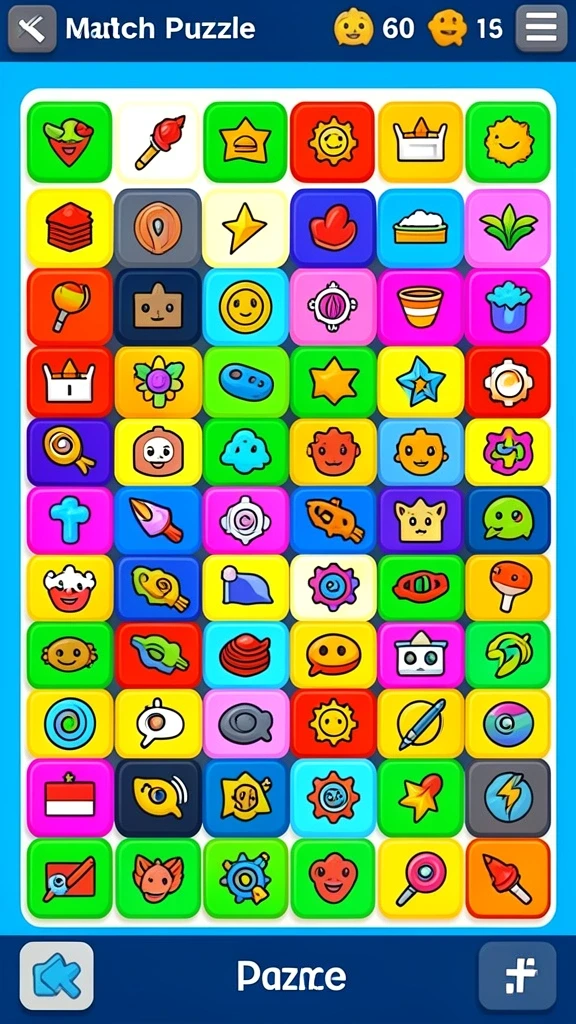
Task: Tap the cyan tile with the red seashell
Action: 246,655
